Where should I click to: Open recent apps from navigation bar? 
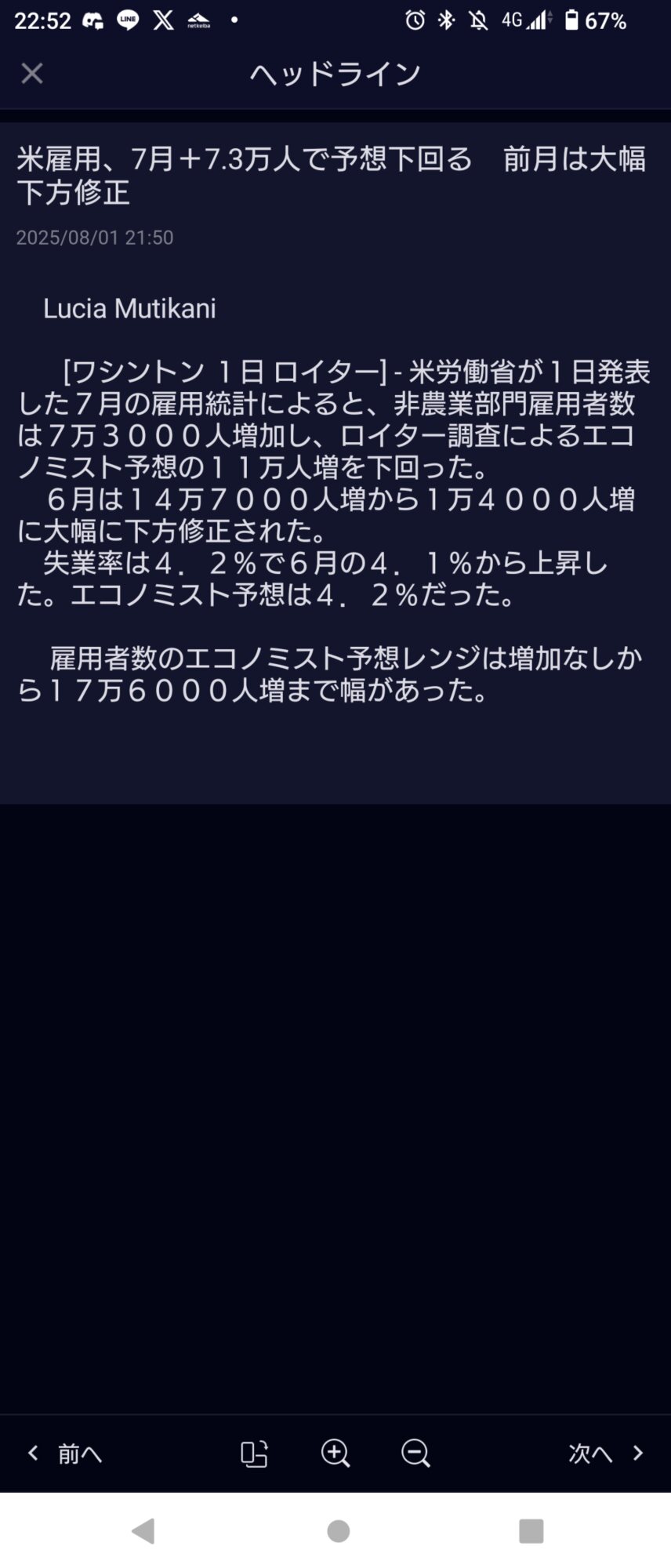[531, 1530]
